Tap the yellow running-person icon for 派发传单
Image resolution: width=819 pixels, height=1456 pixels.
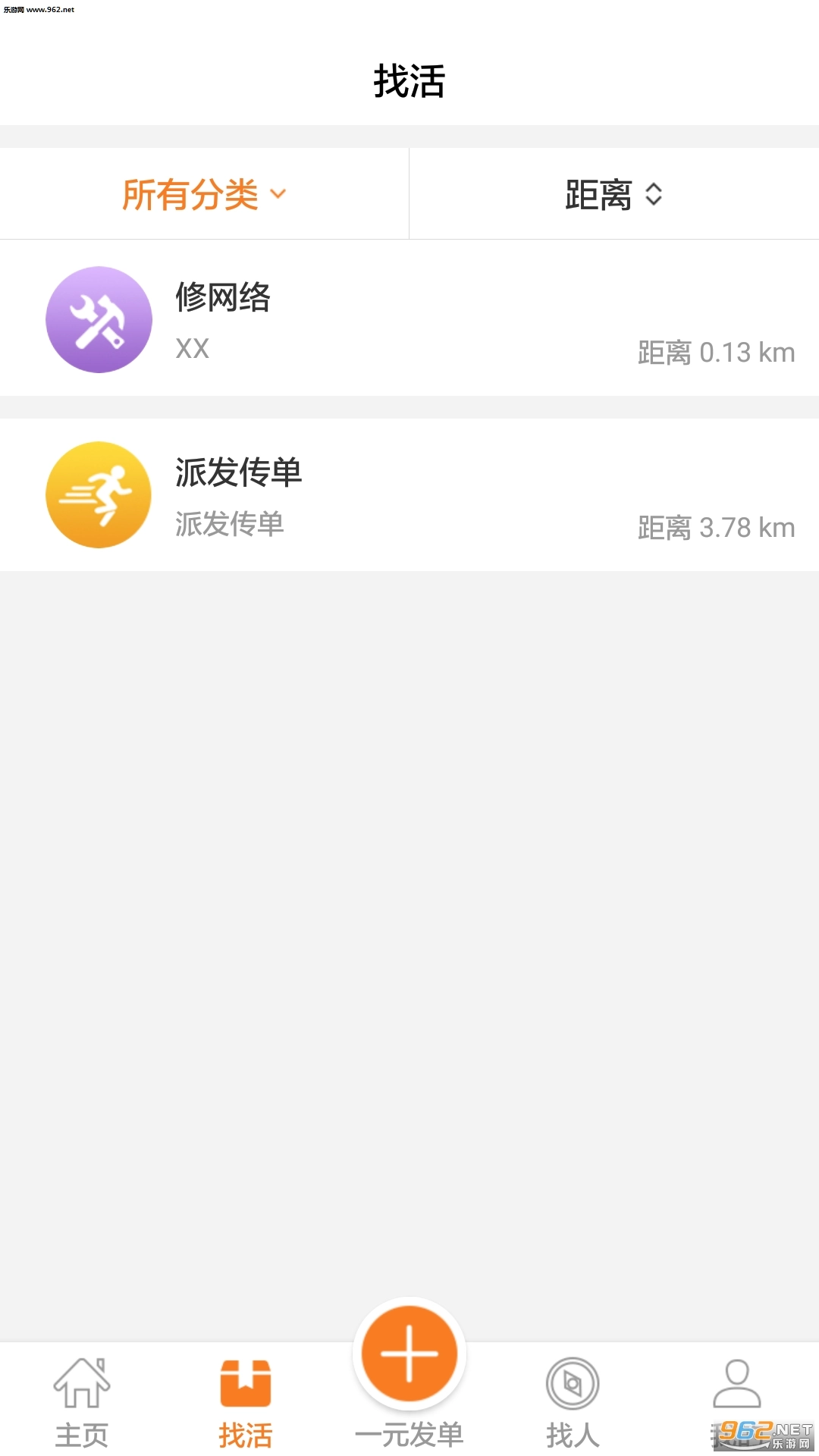[x=99, y=494]
